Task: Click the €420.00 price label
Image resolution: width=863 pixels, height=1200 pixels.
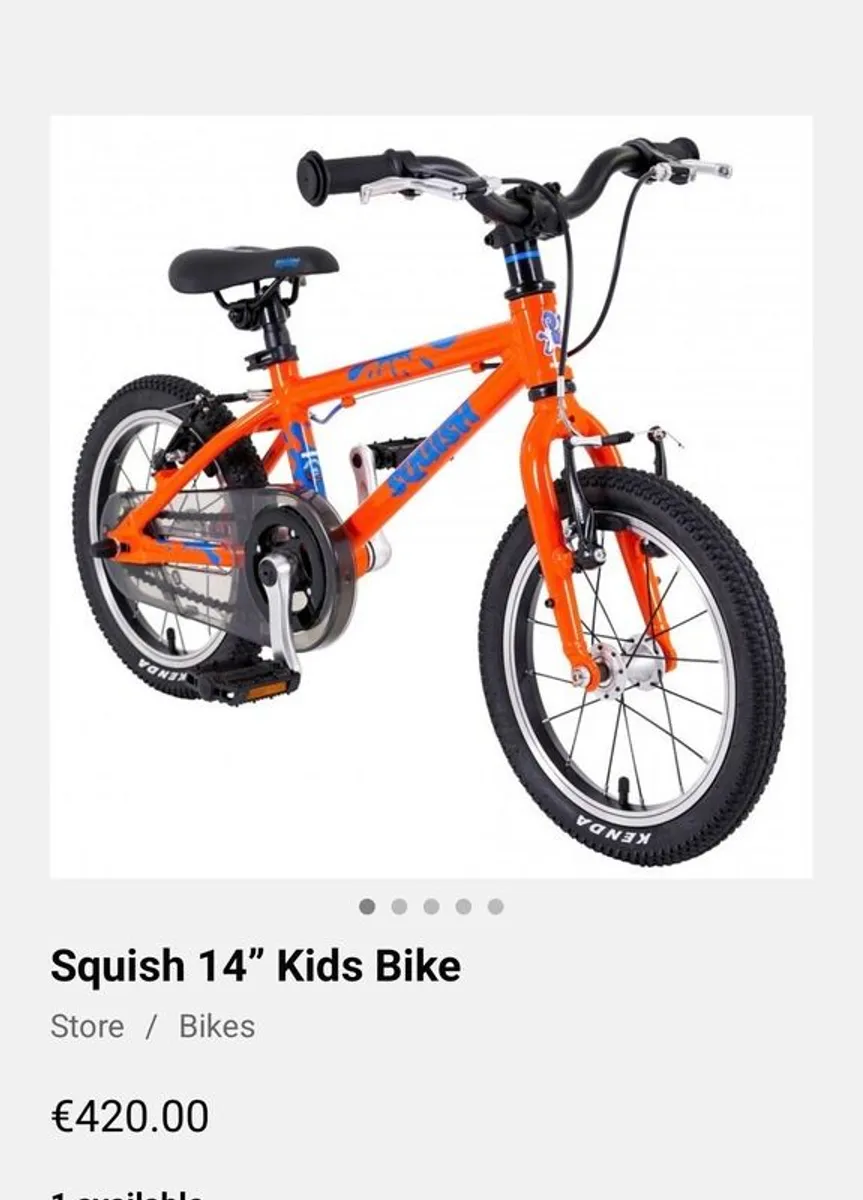Action: (127, 1114)
